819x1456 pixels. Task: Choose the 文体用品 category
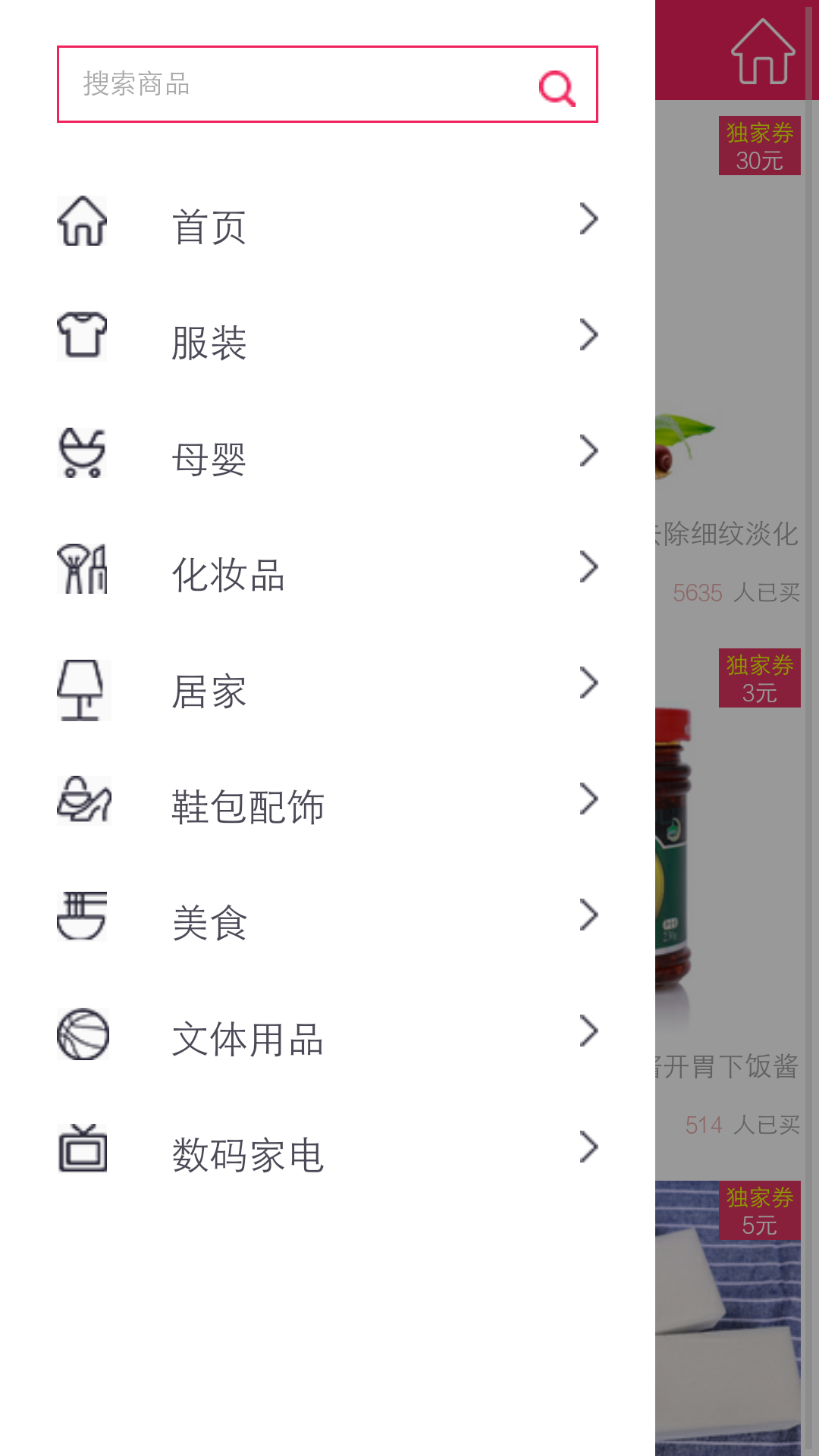point(326,1037)
